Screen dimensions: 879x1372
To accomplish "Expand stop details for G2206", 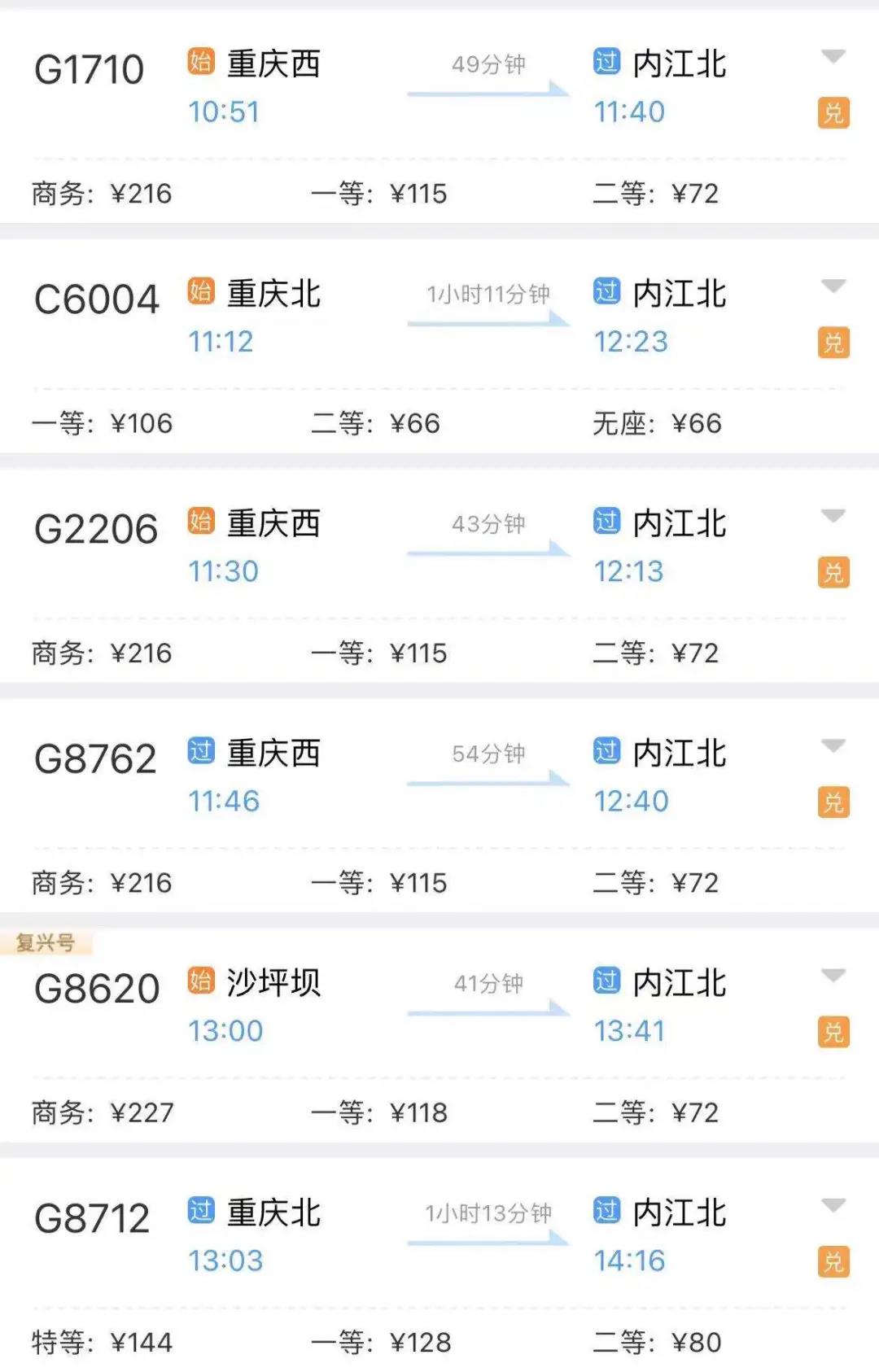I will [833, 516].
